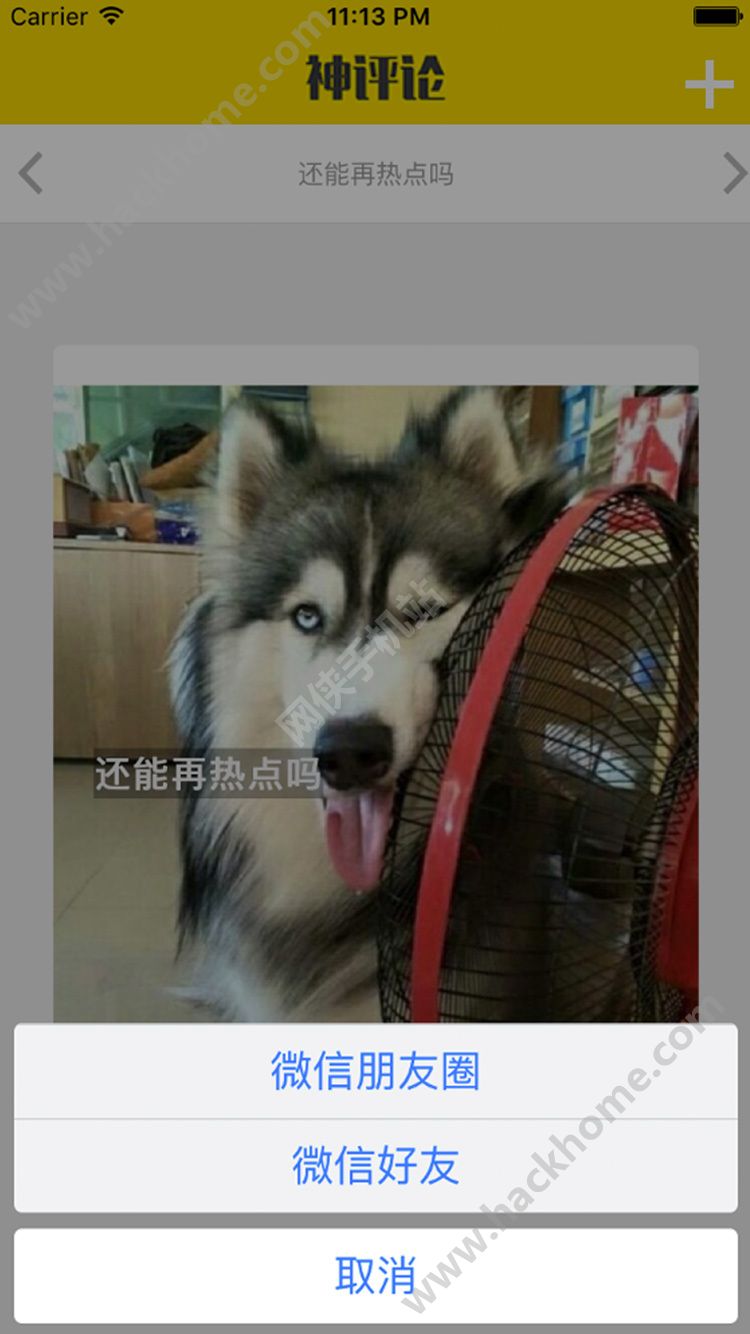Tap 取消 to dismiss the sheet
750x1334 pixels.
(375, 1276)
